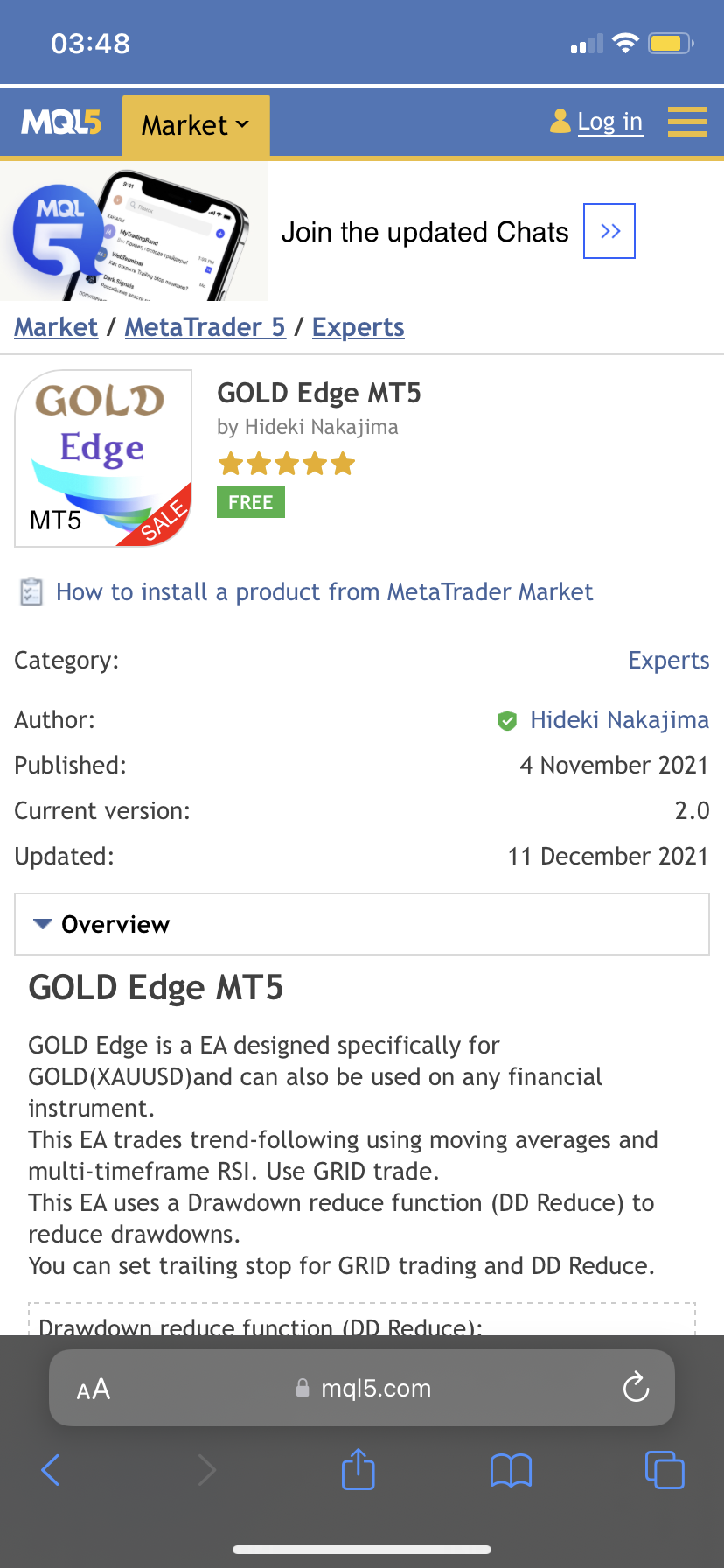This screenshot has height=1568, width=724.
Task: Open the product installation guide link
Action: coord(324,592)
